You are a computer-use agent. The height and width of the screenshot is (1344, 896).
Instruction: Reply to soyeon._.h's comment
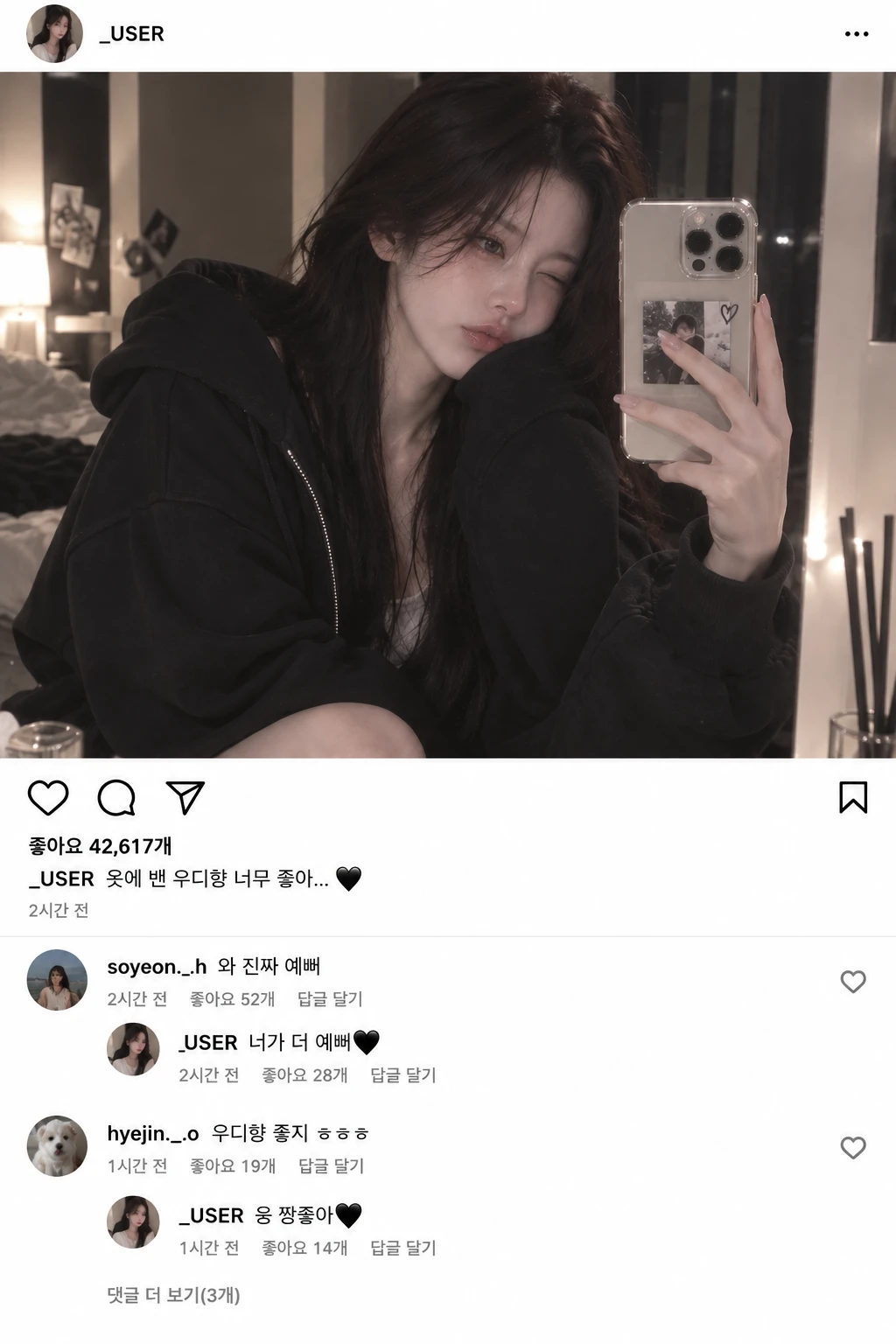click(330, 999)
